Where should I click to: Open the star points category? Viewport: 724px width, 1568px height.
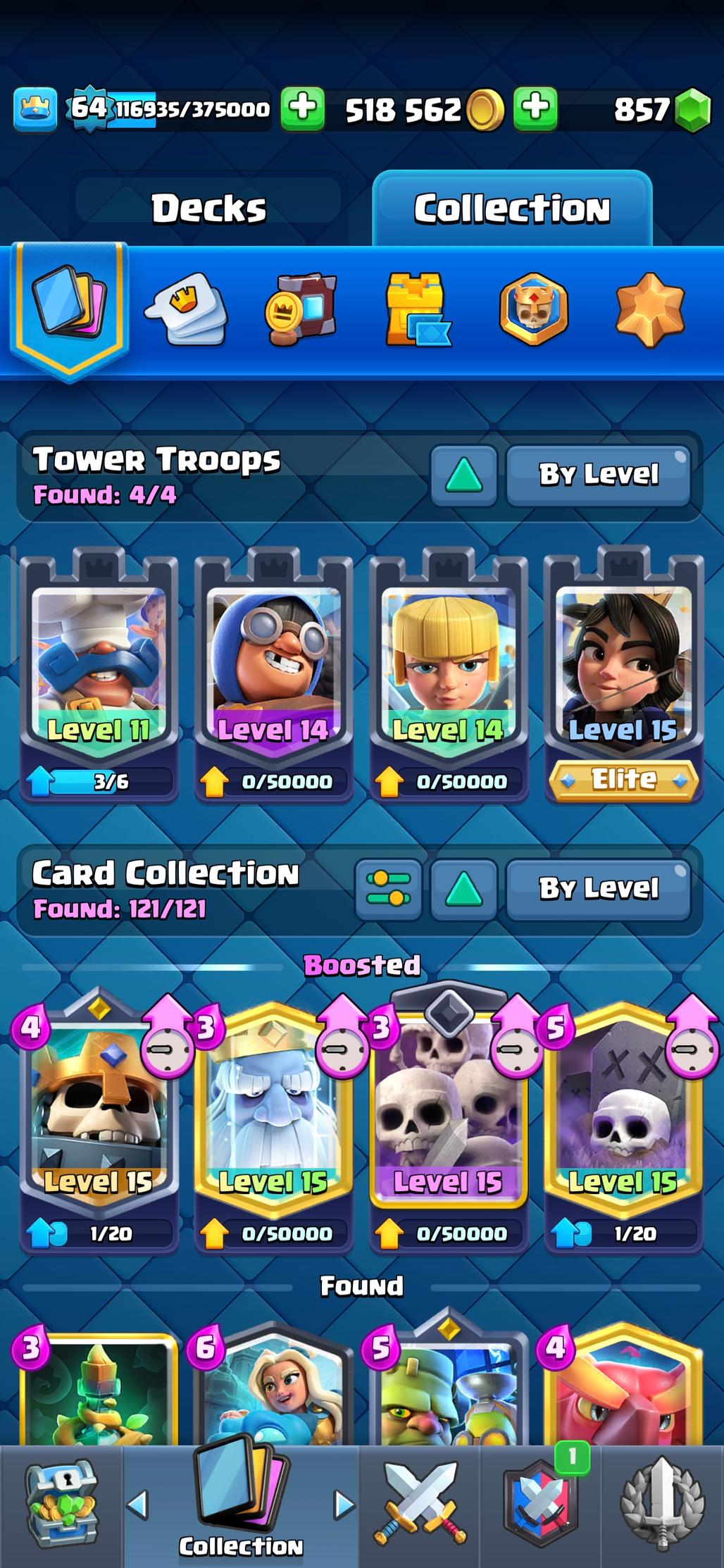[649, 310]
